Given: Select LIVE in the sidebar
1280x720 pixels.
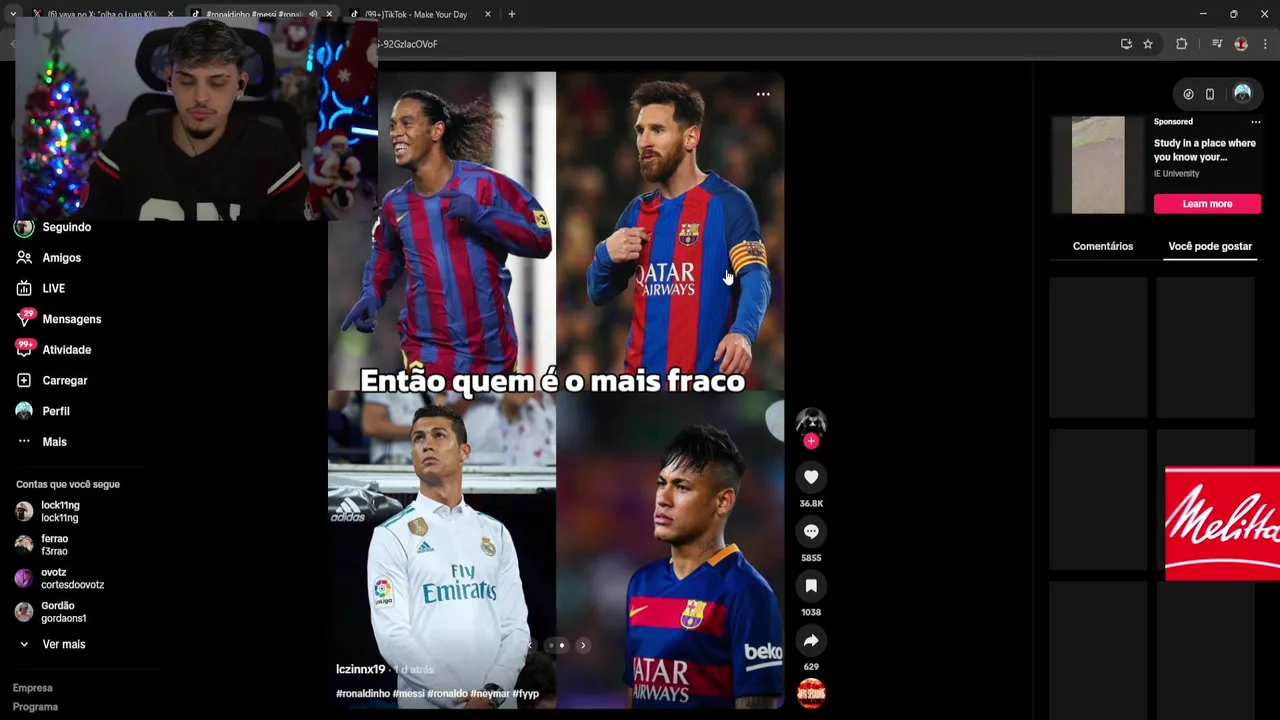Looking at the screenshot, I should [53, 289].
